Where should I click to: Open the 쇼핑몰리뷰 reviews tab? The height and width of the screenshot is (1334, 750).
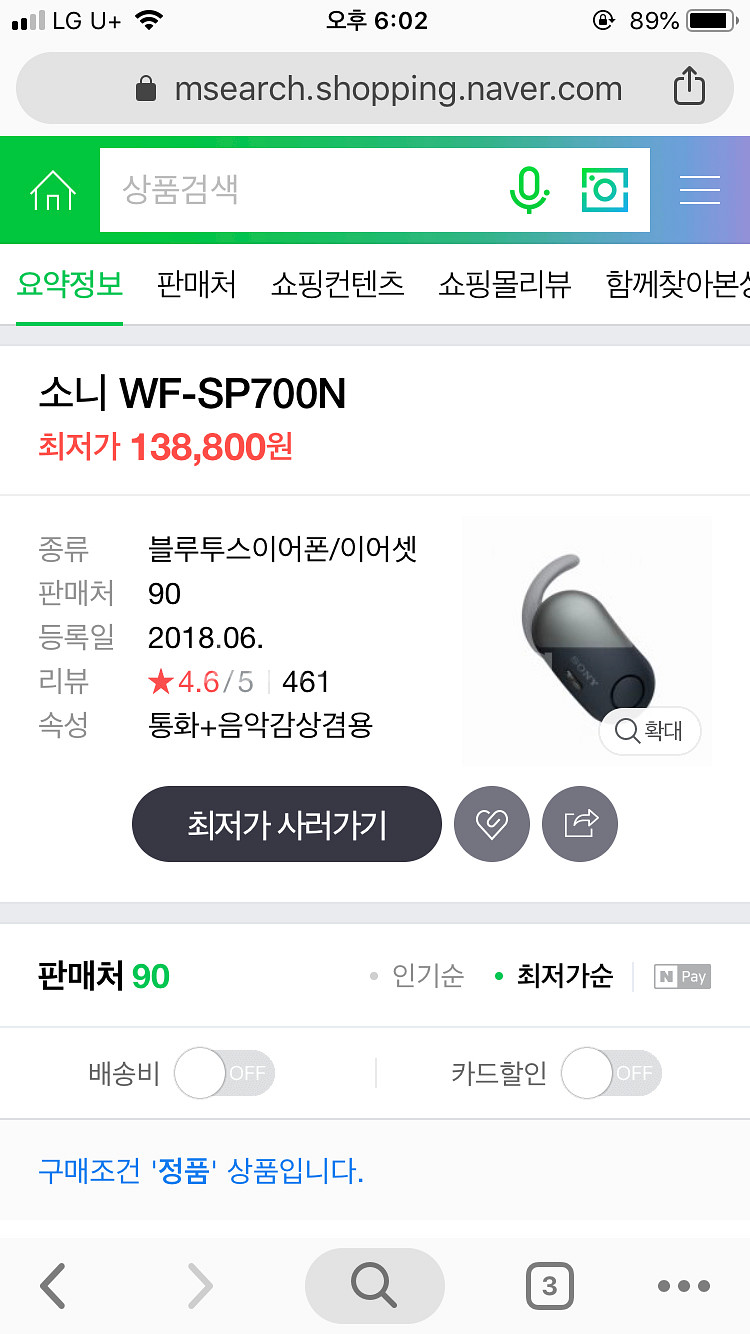504,285
